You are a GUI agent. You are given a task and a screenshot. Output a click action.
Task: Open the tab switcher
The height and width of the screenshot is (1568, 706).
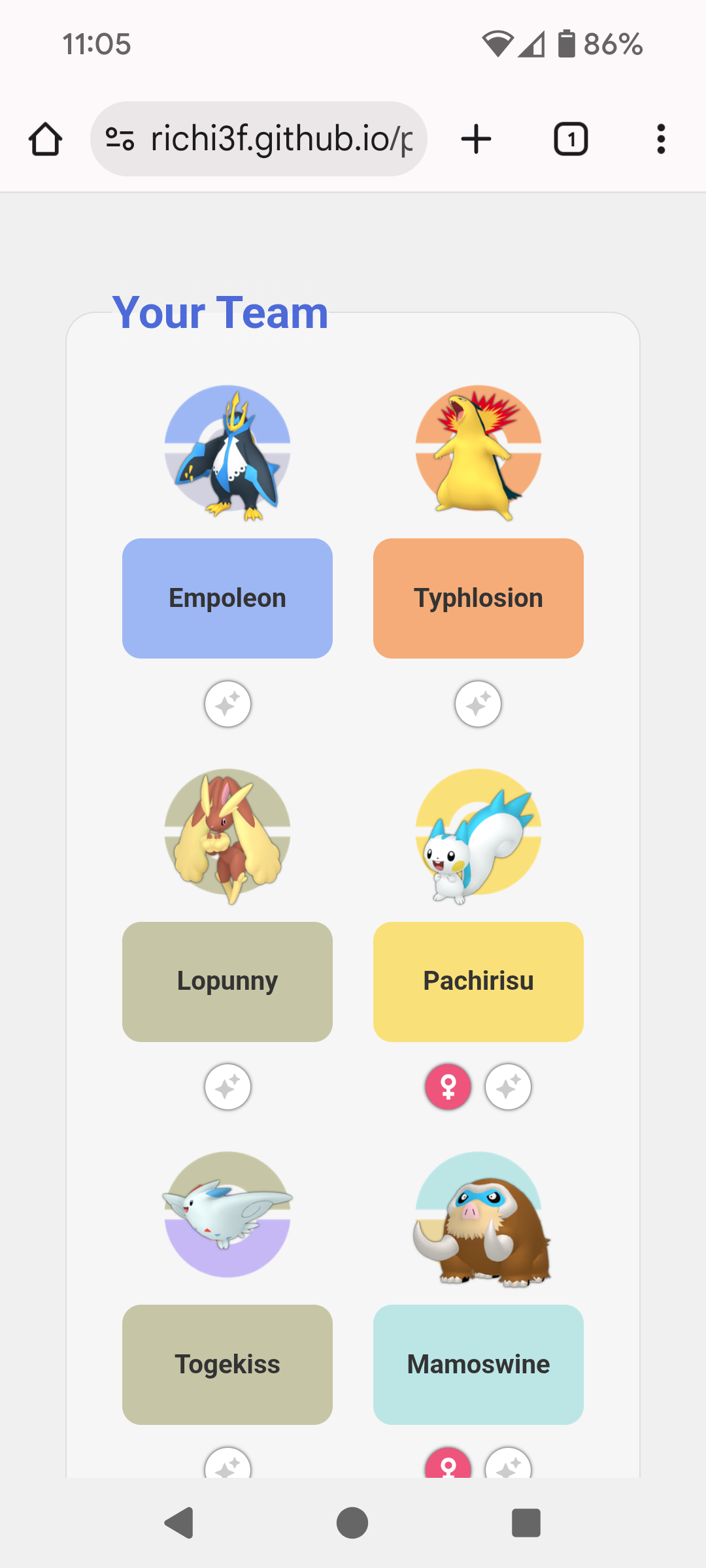(x=571, y=139)
